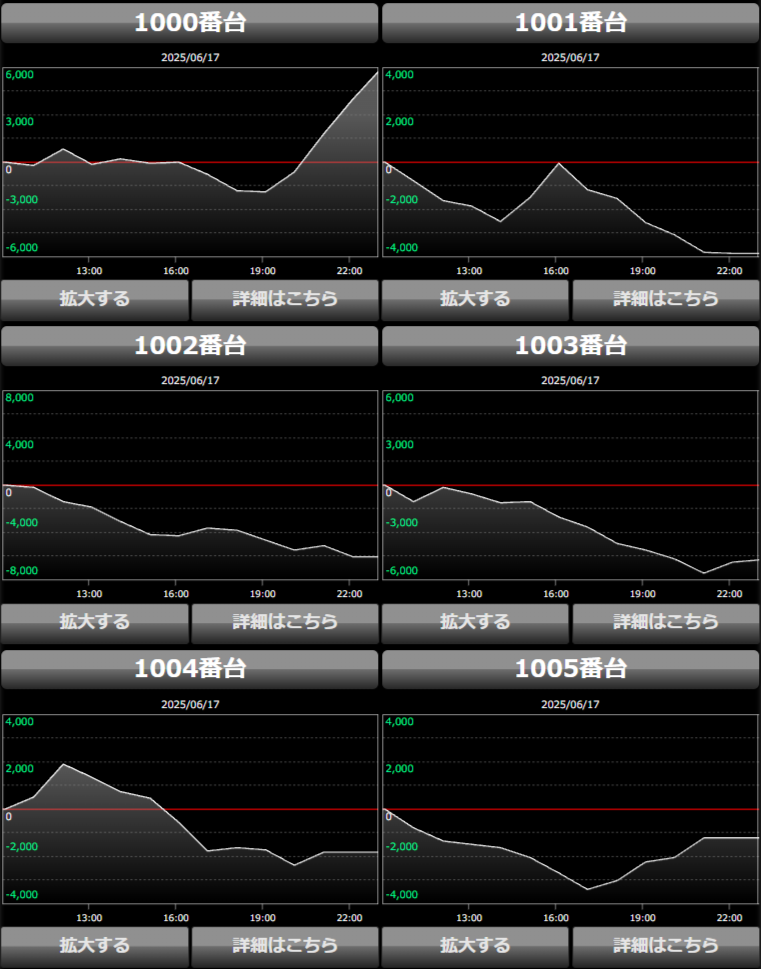This screenshot has height=969, width=761.
Task: Open 詳細はこちら for machine 1000
Action: point(285,298)
